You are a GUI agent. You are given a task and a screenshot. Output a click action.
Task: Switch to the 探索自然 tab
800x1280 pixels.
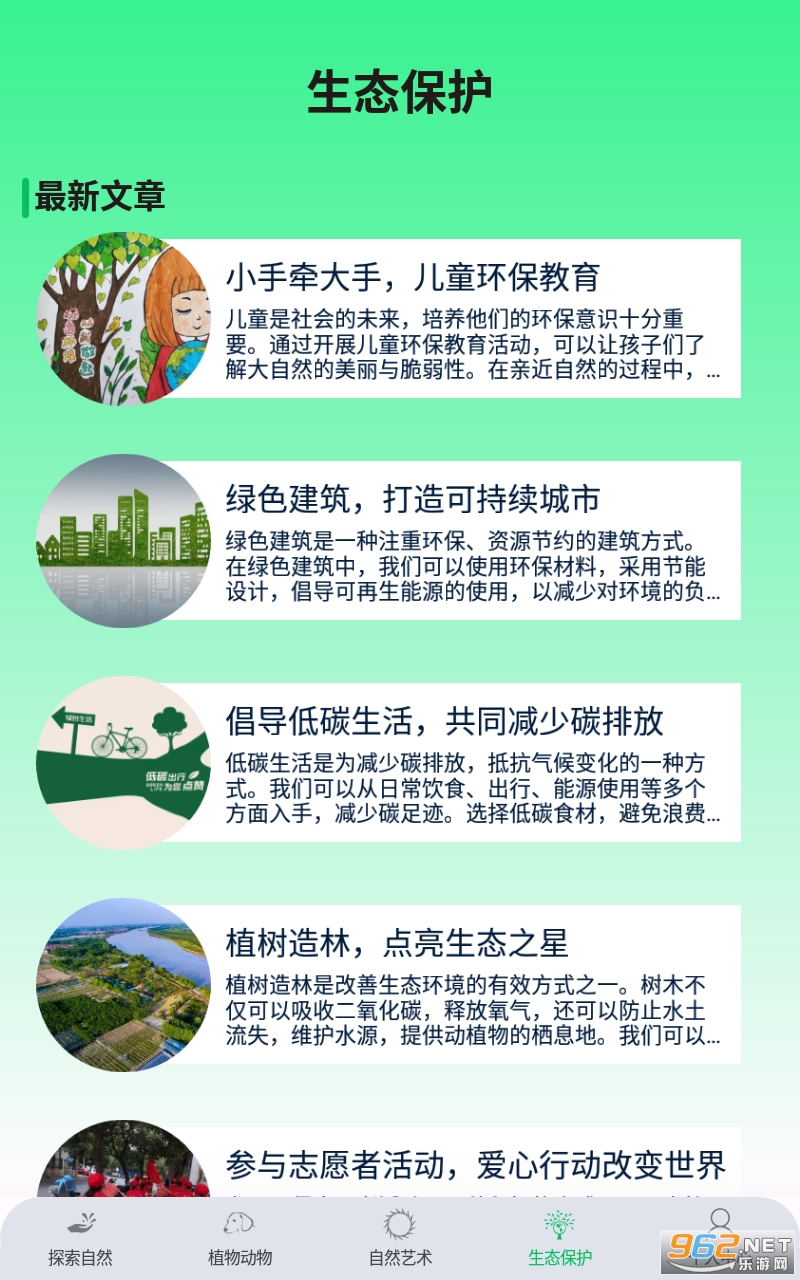80,1238
